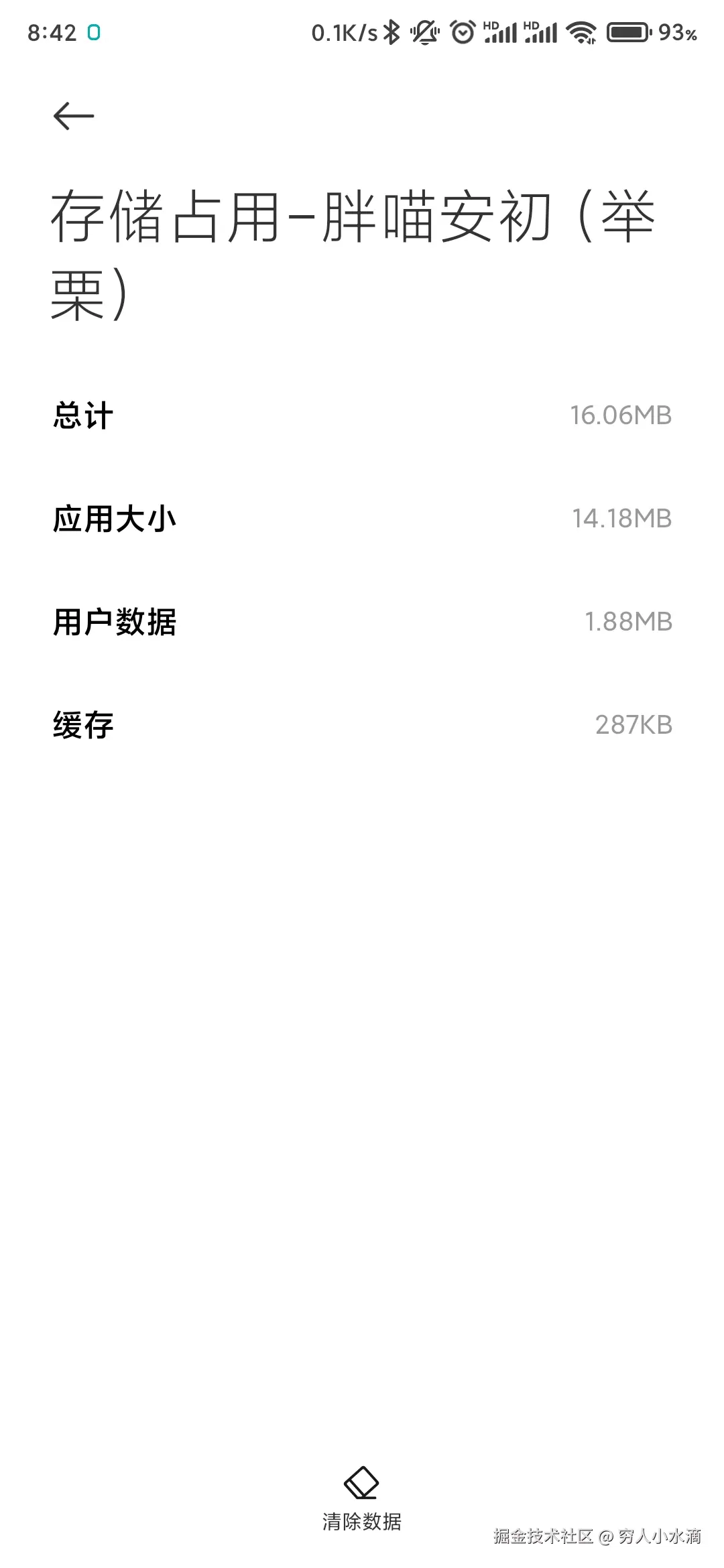Go back using the arrow icon

tap(74, 116)
